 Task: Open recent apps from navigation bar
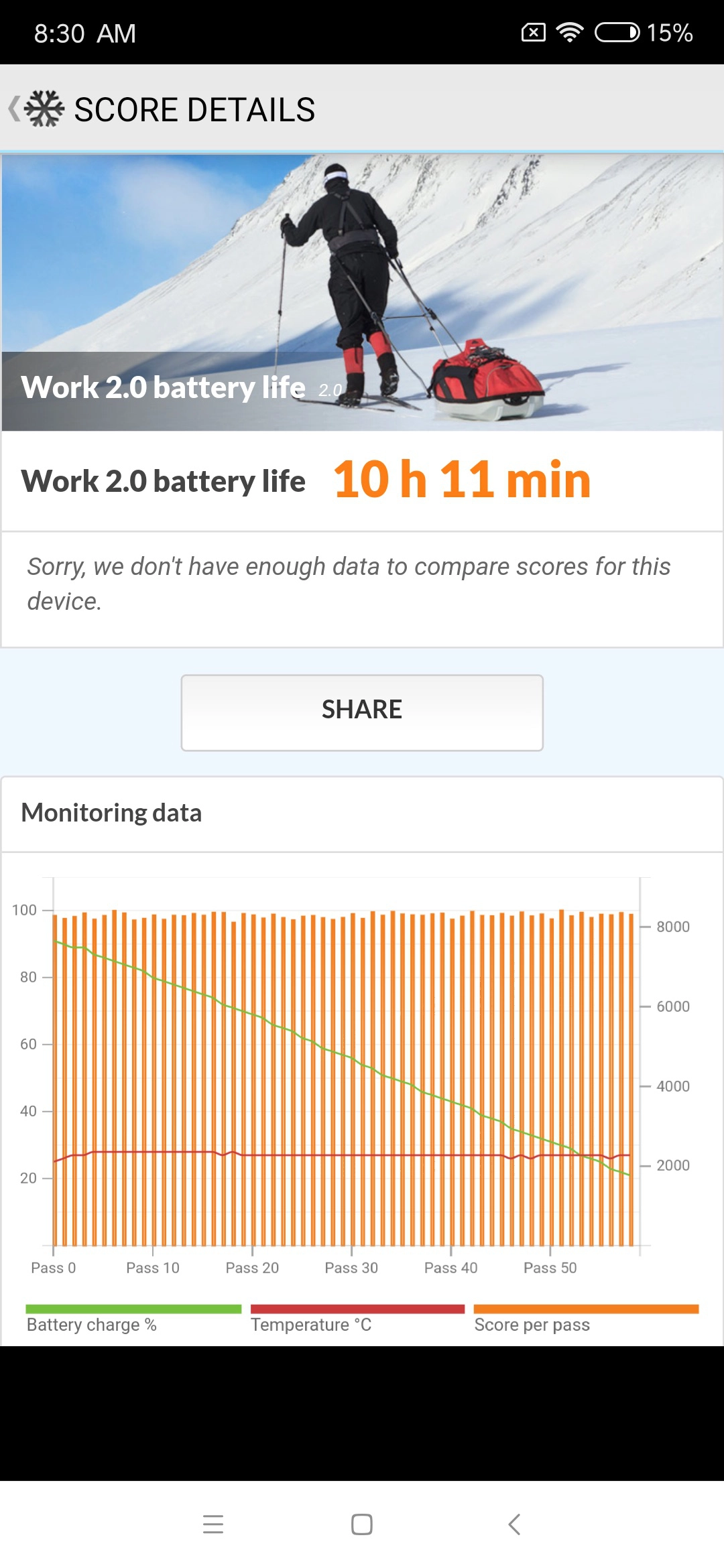point(213,1524)
